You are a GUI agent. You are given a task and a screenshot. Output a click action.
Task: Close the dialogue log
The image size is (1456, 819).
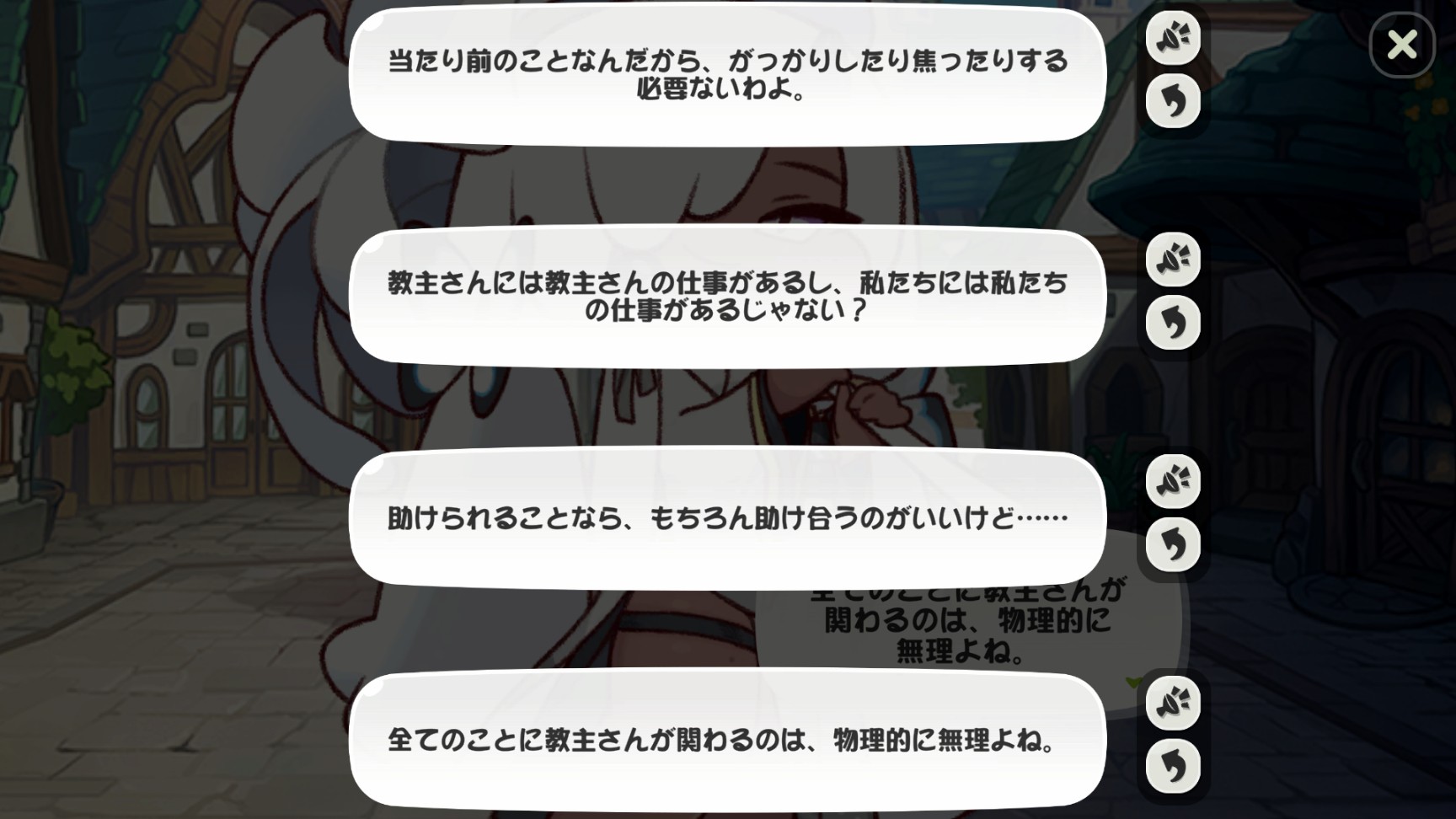pyautogui.click(x=1402, y=45)
